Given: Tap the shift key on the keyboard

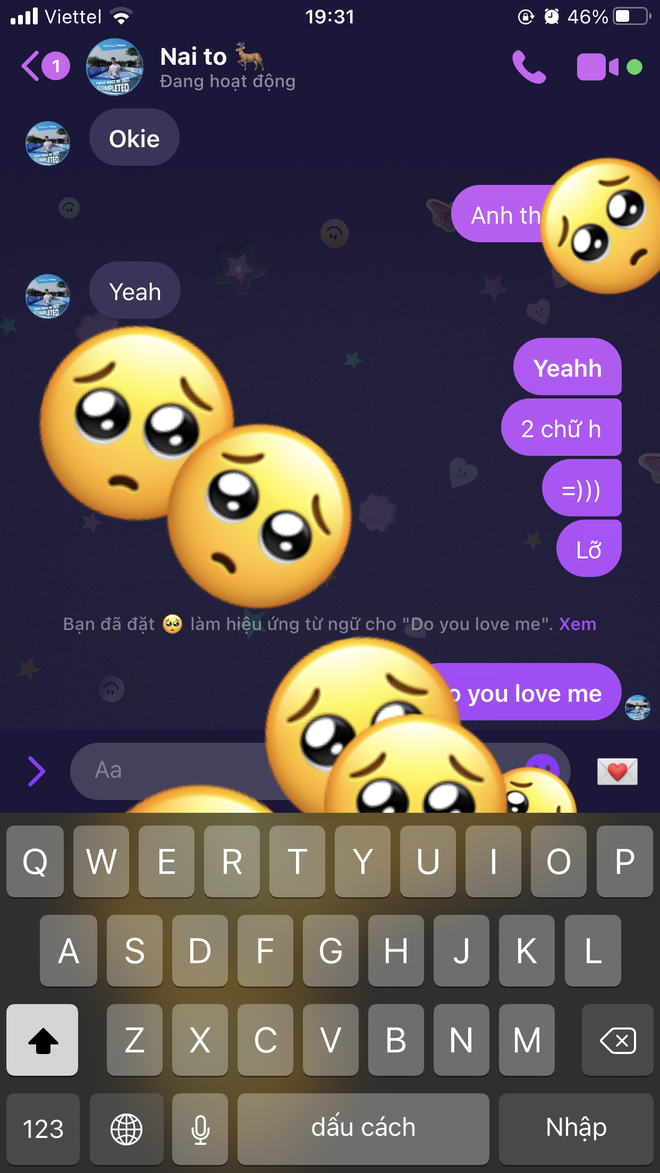Looking at the screenshot, I should [42, 1040].
